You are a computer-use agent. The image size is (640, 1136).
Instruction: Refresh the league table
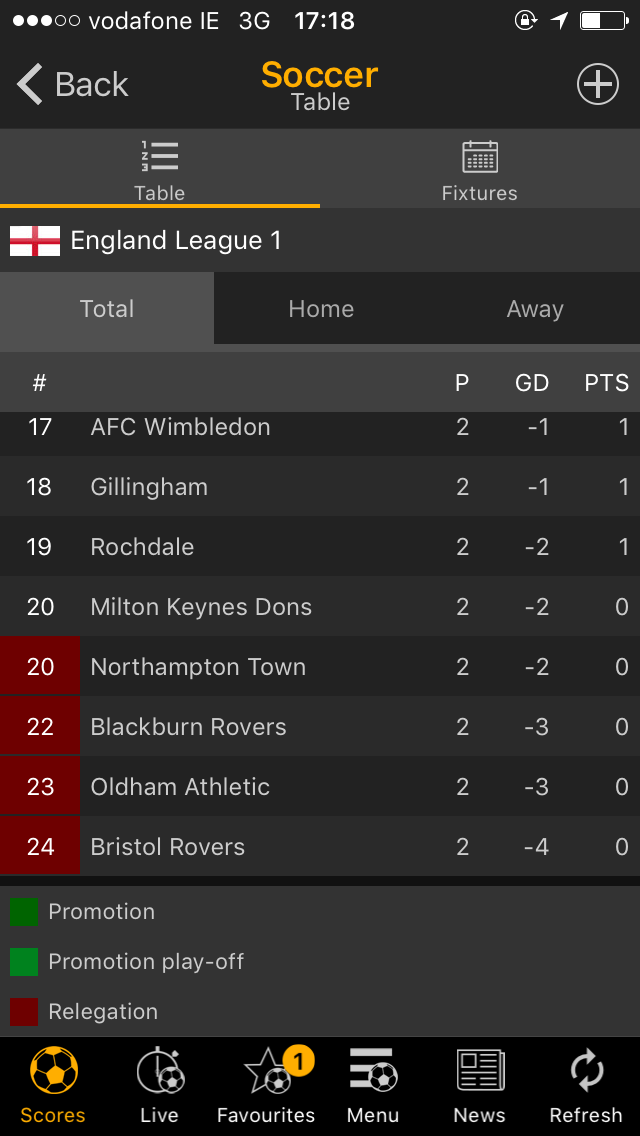tap(586, 1086)
